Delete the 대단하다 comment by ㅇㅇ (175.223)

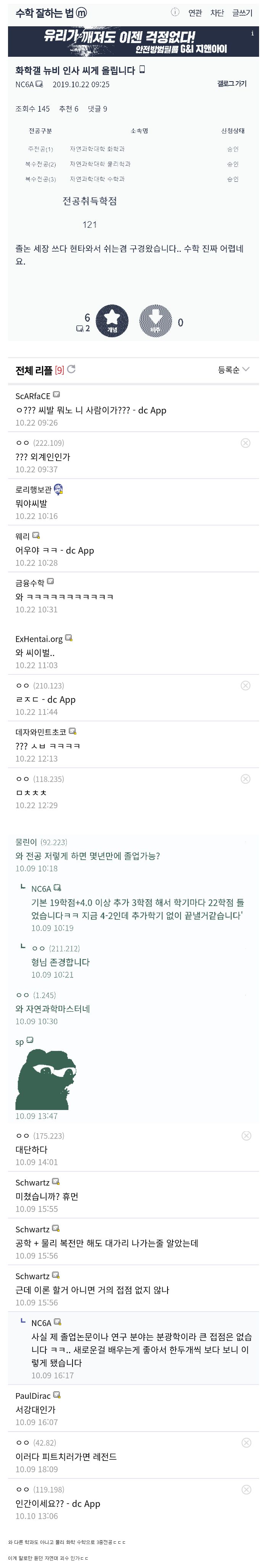click(245, 1136)
